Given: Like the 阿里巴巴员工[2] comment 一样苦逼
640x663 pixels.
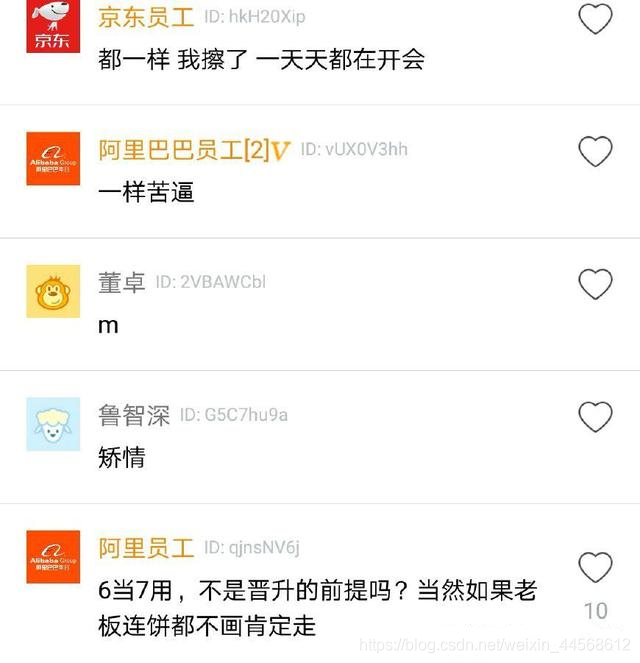Looking at the screenshot, I should point(595,151).
